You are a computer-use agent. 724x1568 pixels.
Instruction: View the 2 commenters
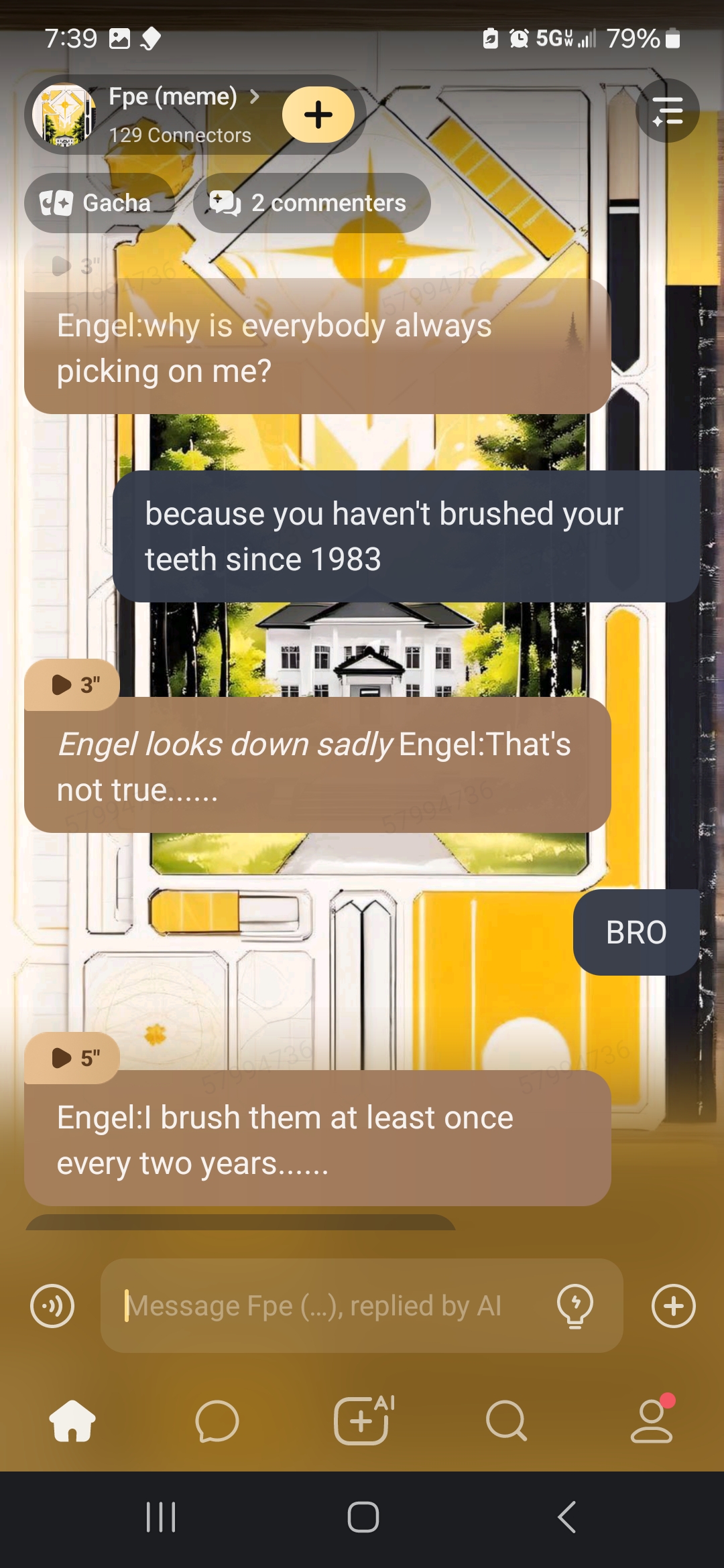pyautogui.click(x=312, y=203)
